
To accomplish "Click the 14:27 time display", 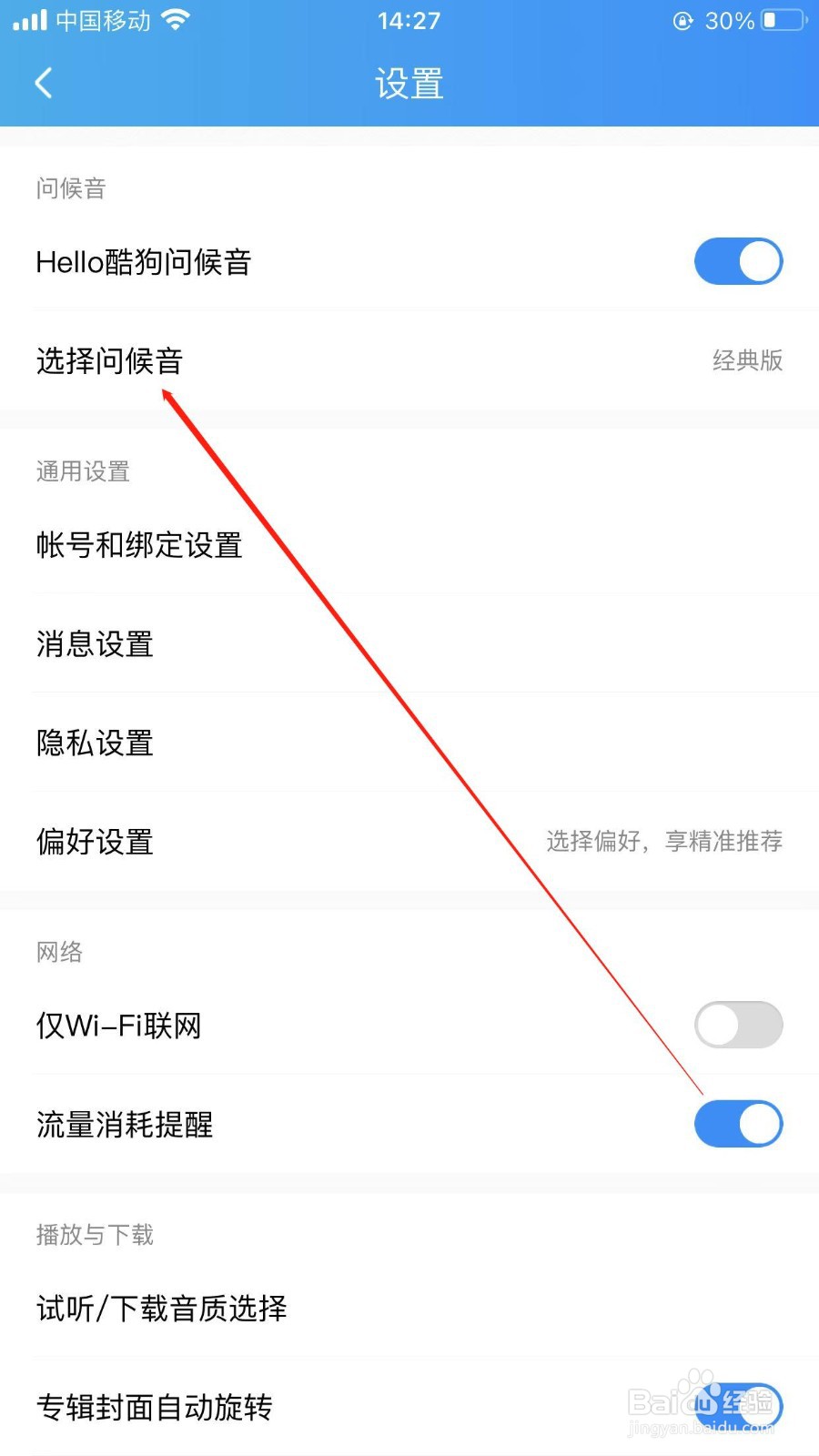I will pos(409,20).
